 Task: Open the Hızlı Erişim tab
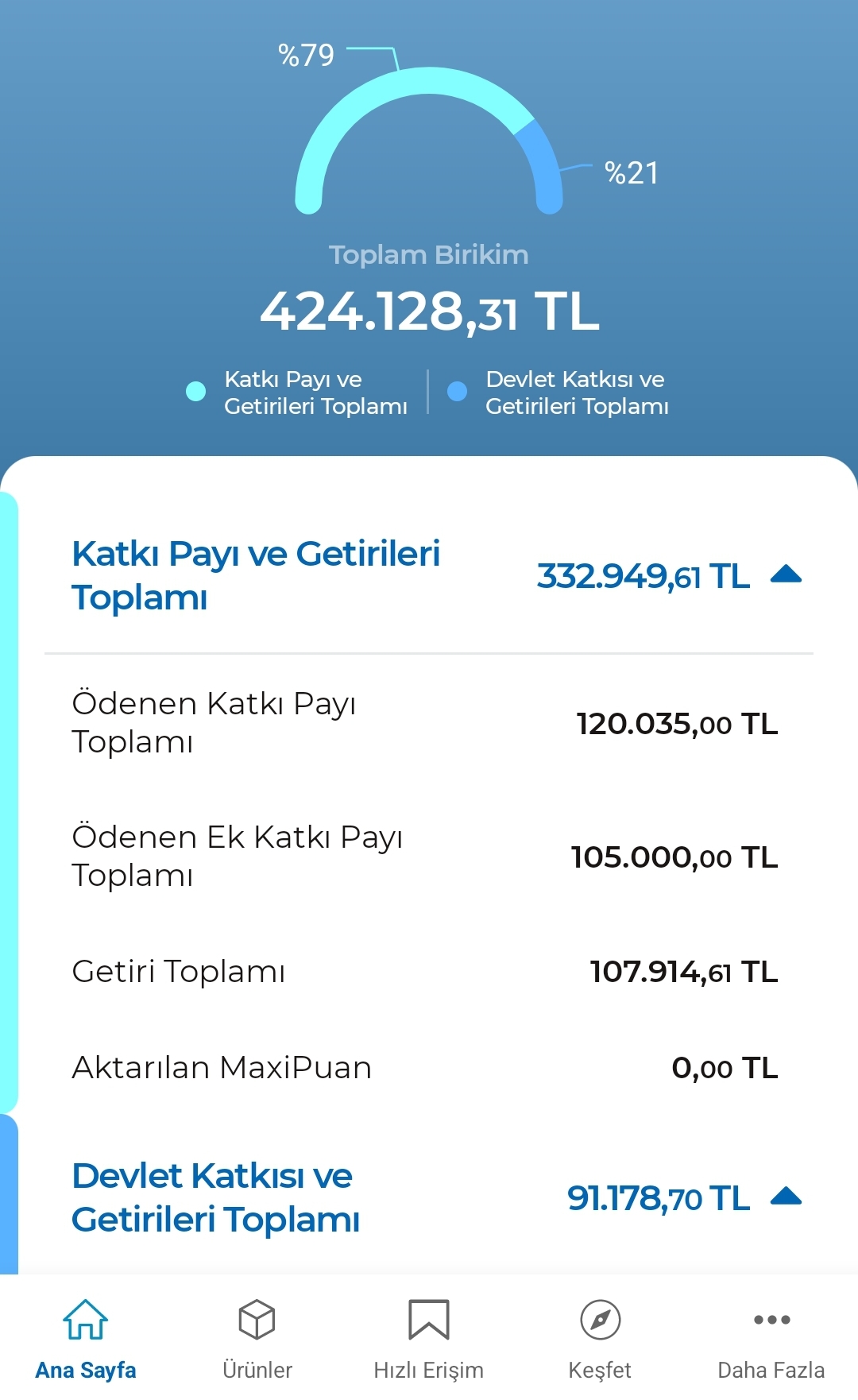429,1339
